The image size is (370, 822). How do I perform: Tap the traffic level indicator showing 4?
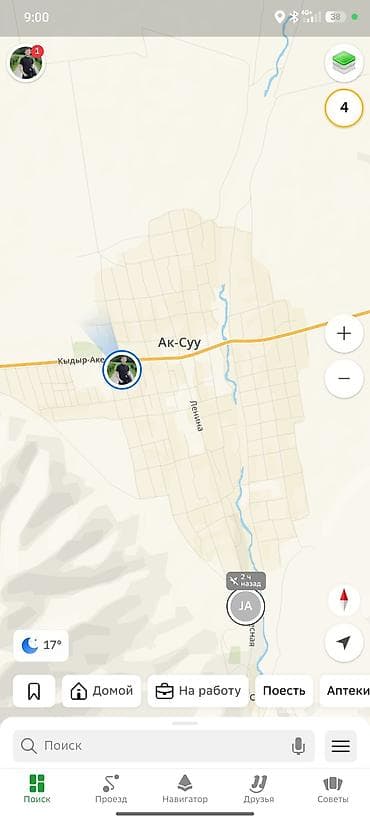pyautogui.click(x=344, y=108)
